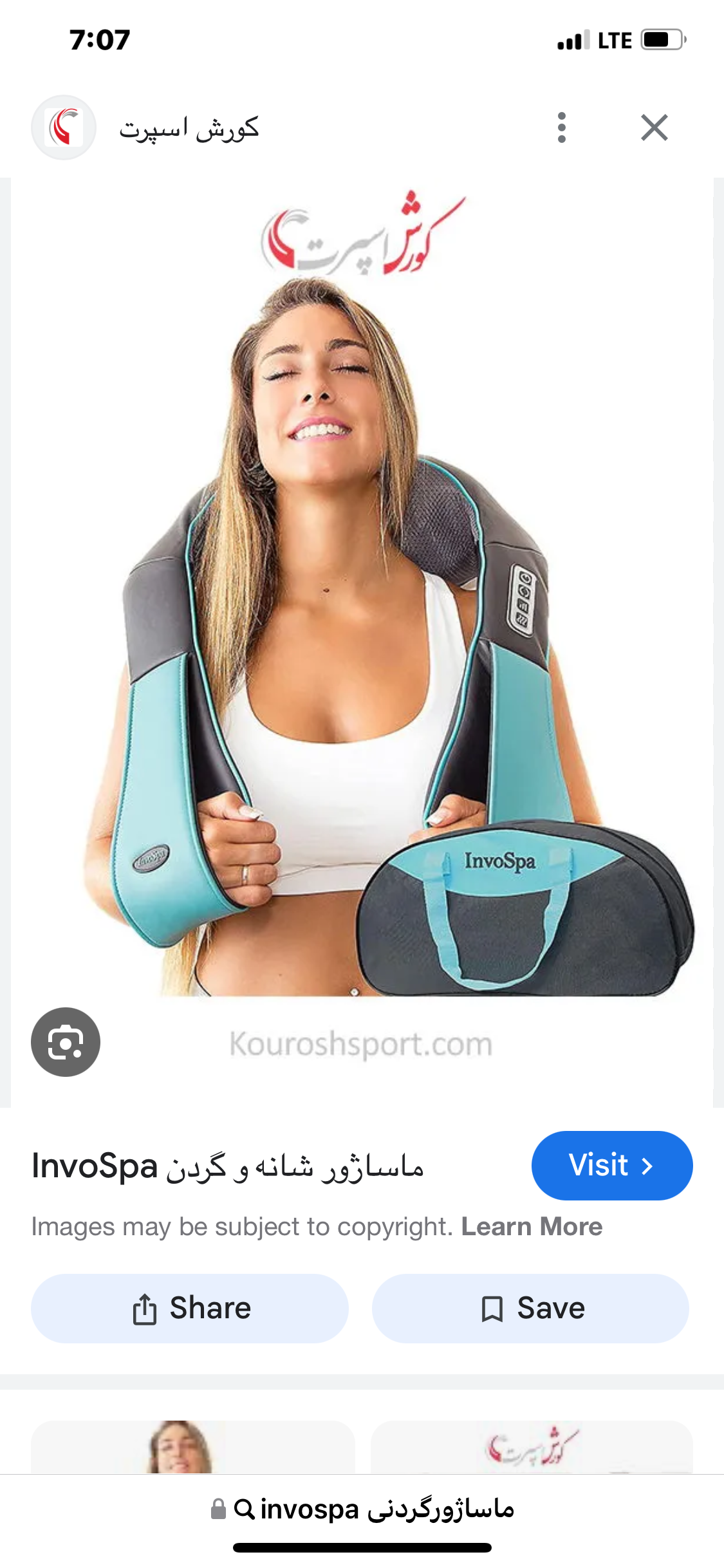Open the Learn More copyright link
The image size is (724, 1568).
(x=532, y=1227)
